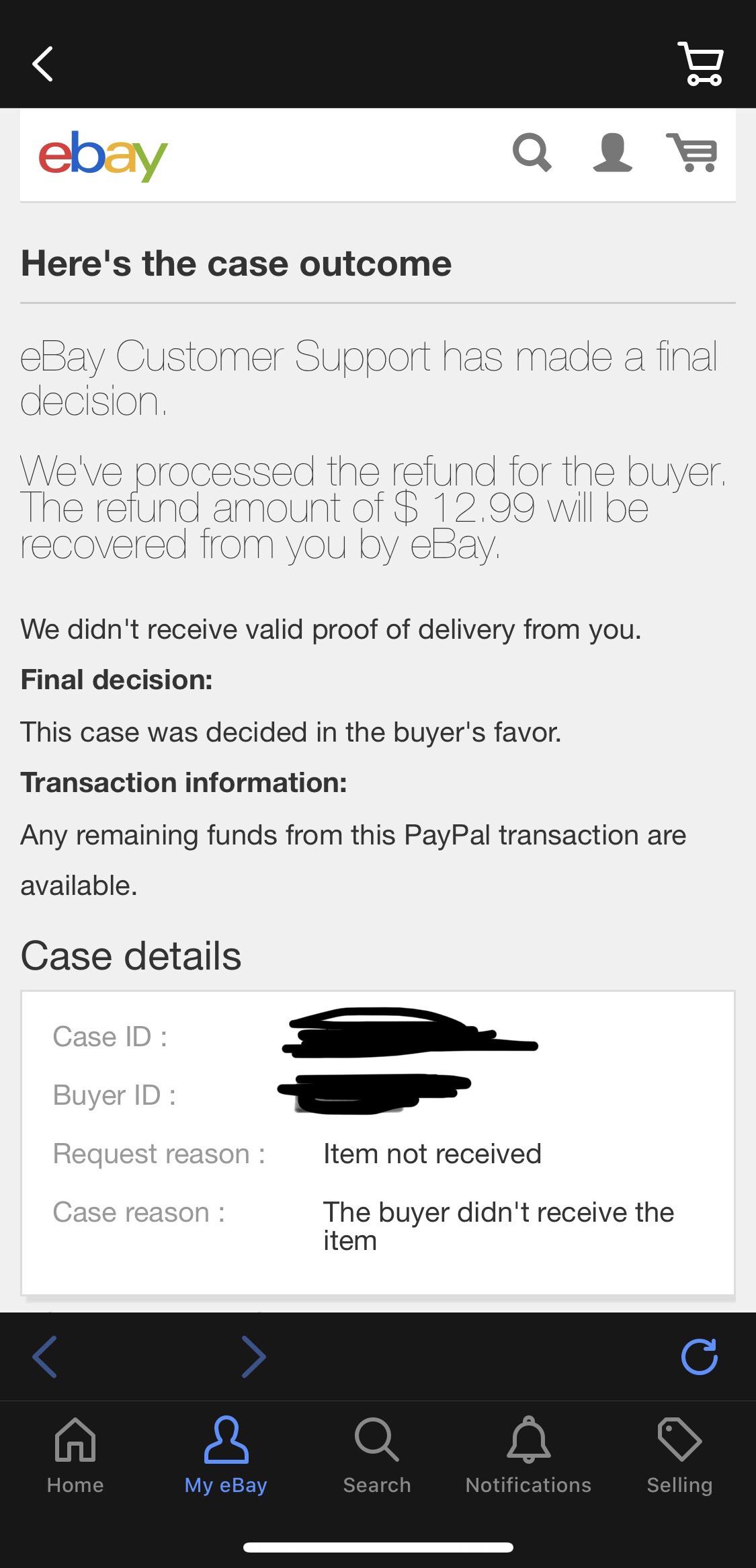Open search using the magnifier icon
This screenshot has width=756, height=1568.
[x=532, y=153]
